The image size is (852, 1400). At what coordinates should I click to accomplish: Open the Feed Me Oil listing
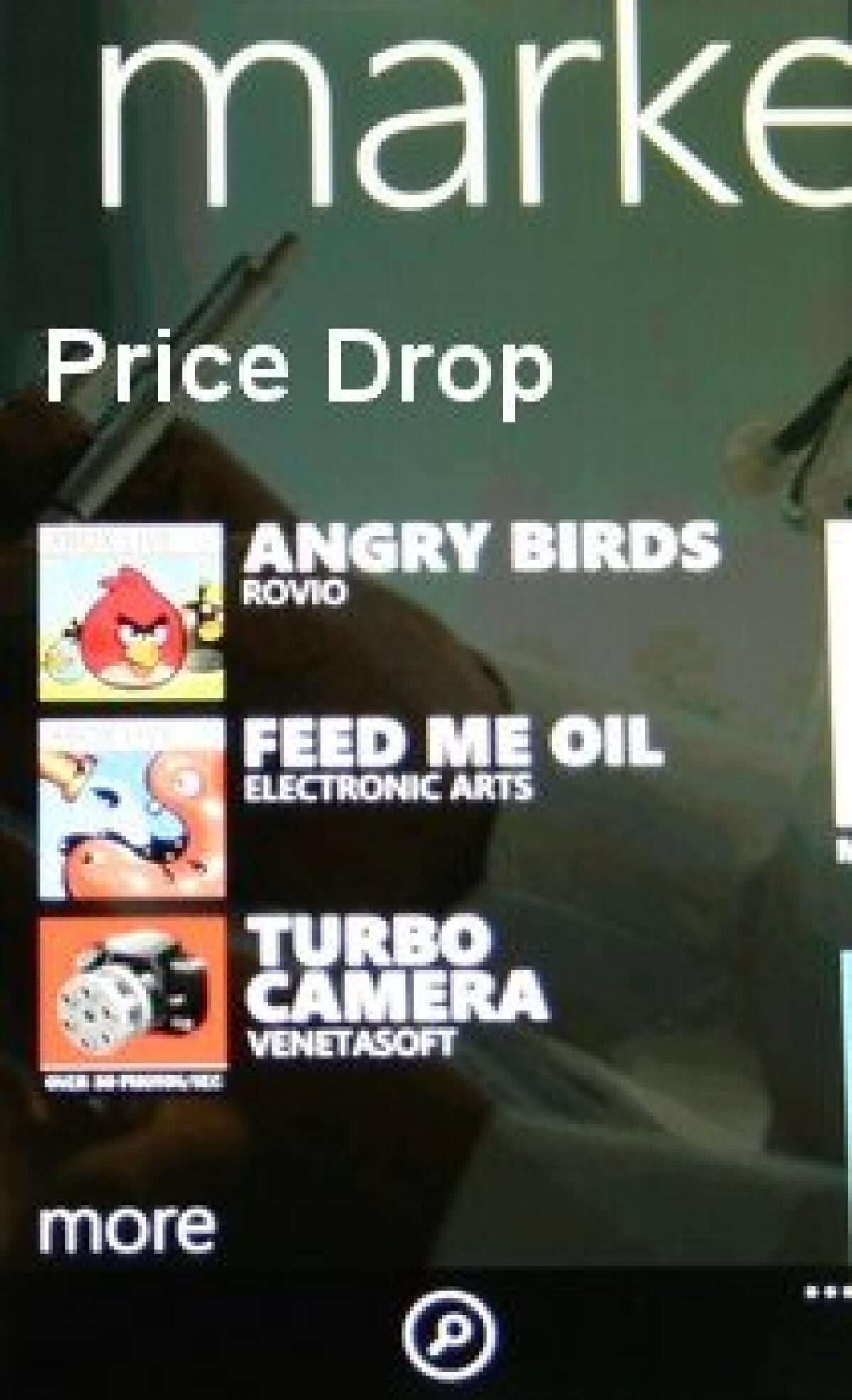pyautogui.click(x=454, y=746)
